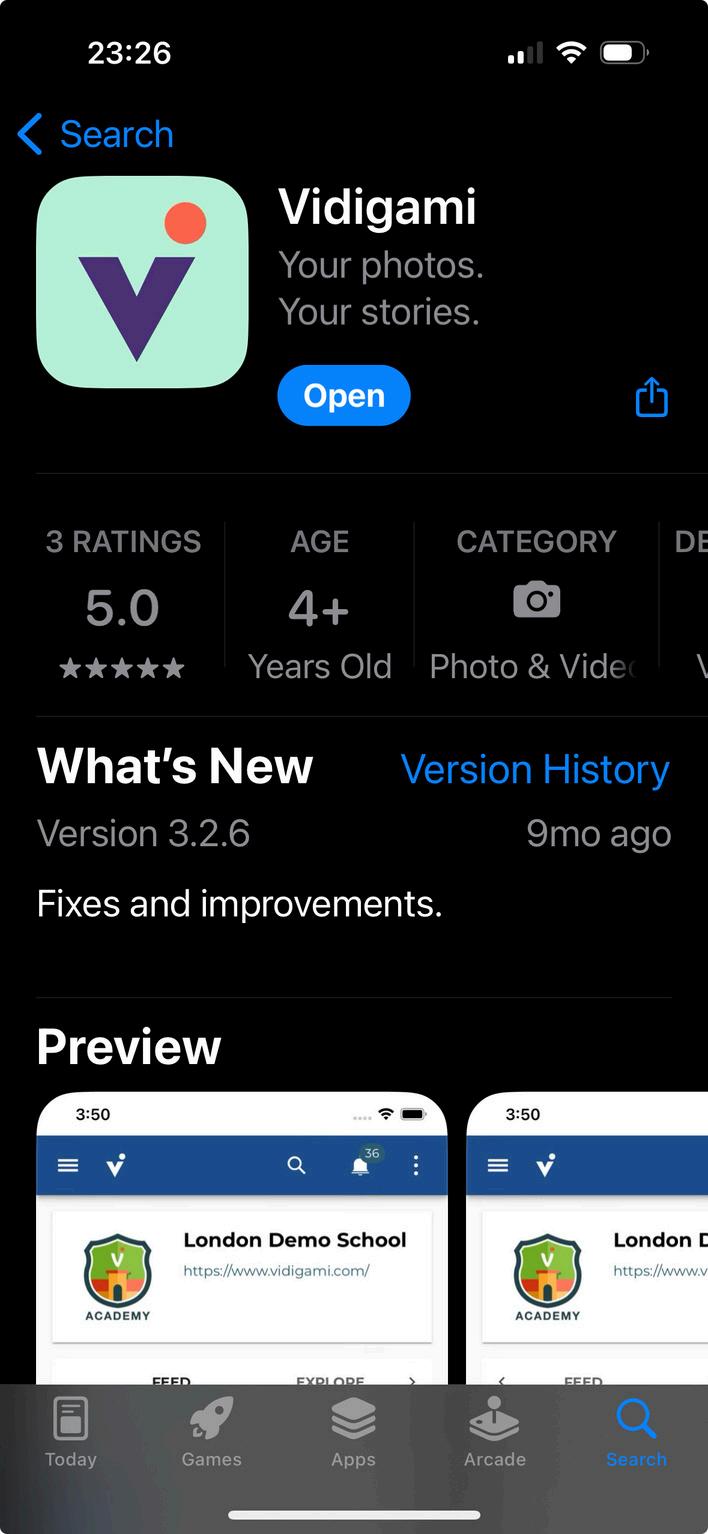Select the Search tab

pyautogui.click(x=636, y=1432)
